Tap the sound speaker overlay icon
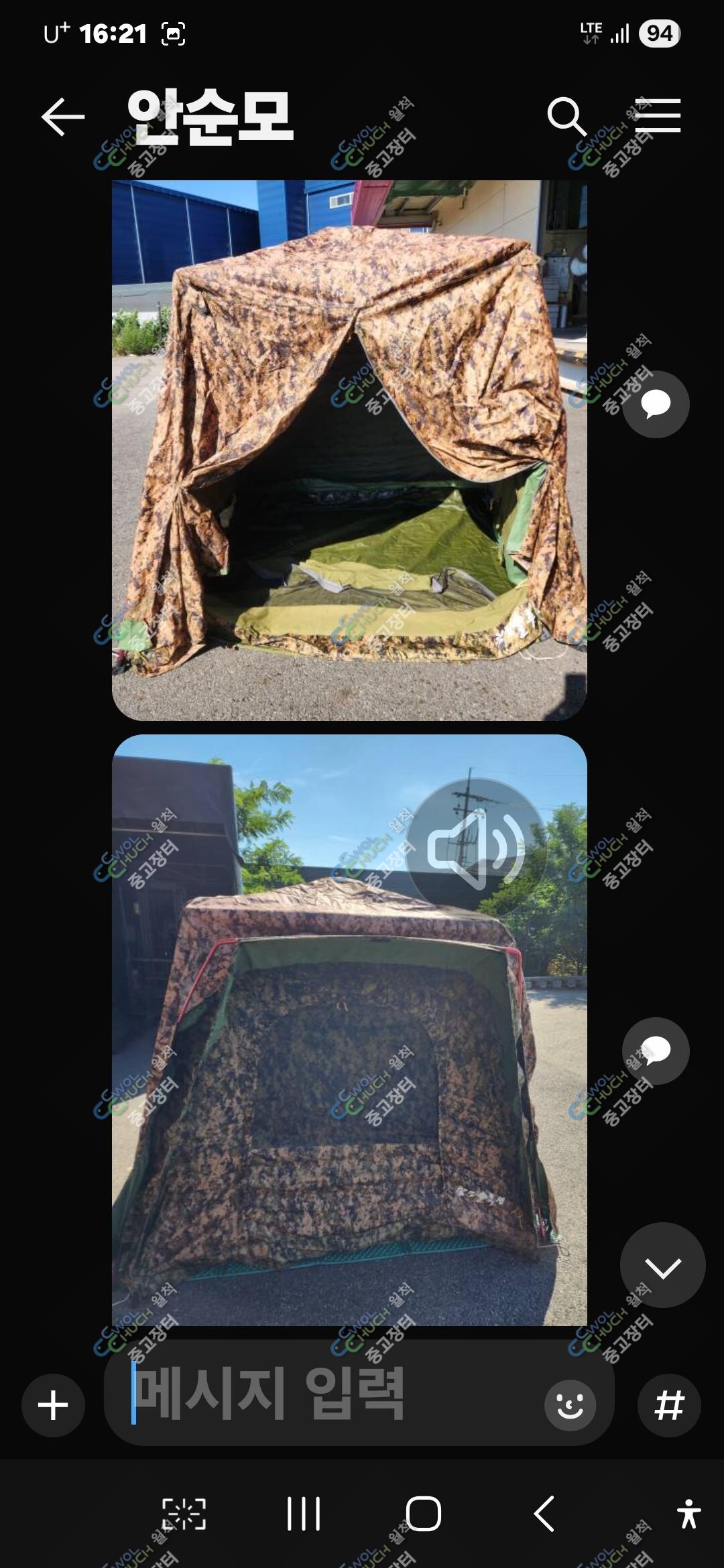The image size is (724, 1568). 476,848
